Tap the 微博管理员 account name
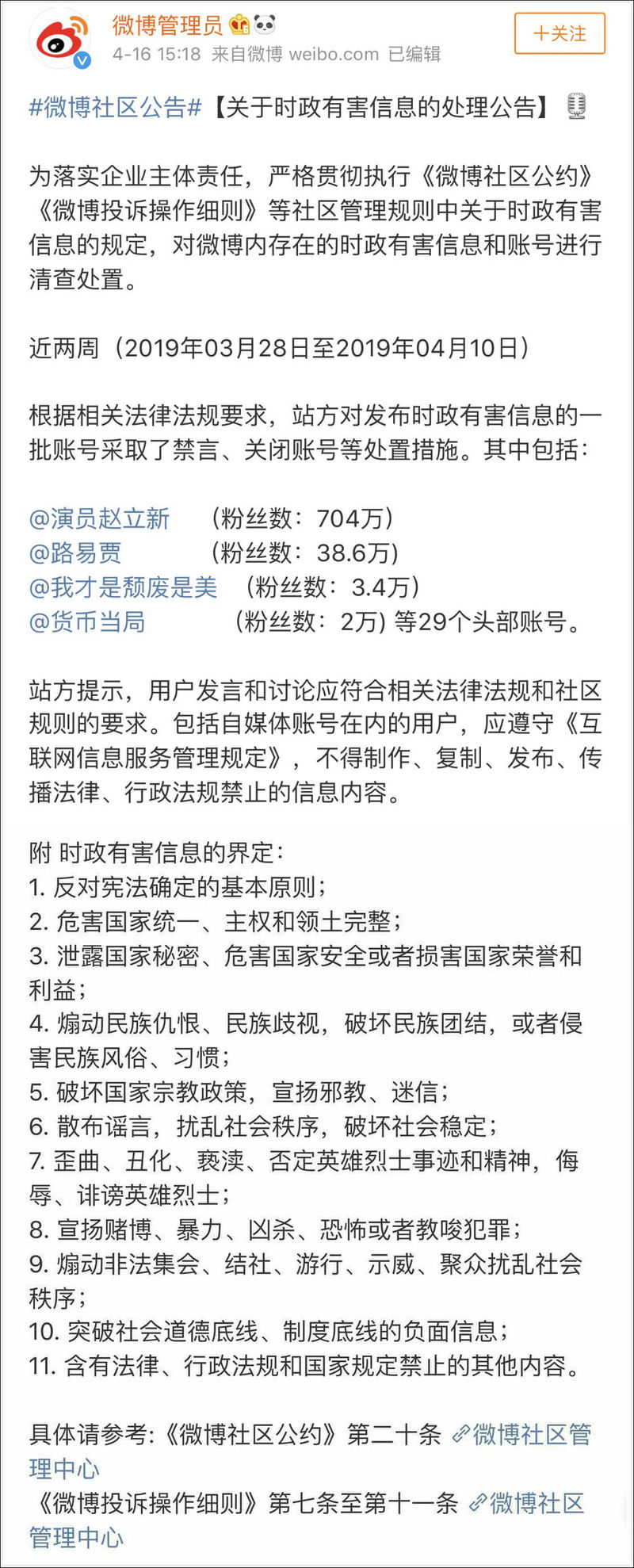This screenshot has height=1568, width=634. (167, 25)
